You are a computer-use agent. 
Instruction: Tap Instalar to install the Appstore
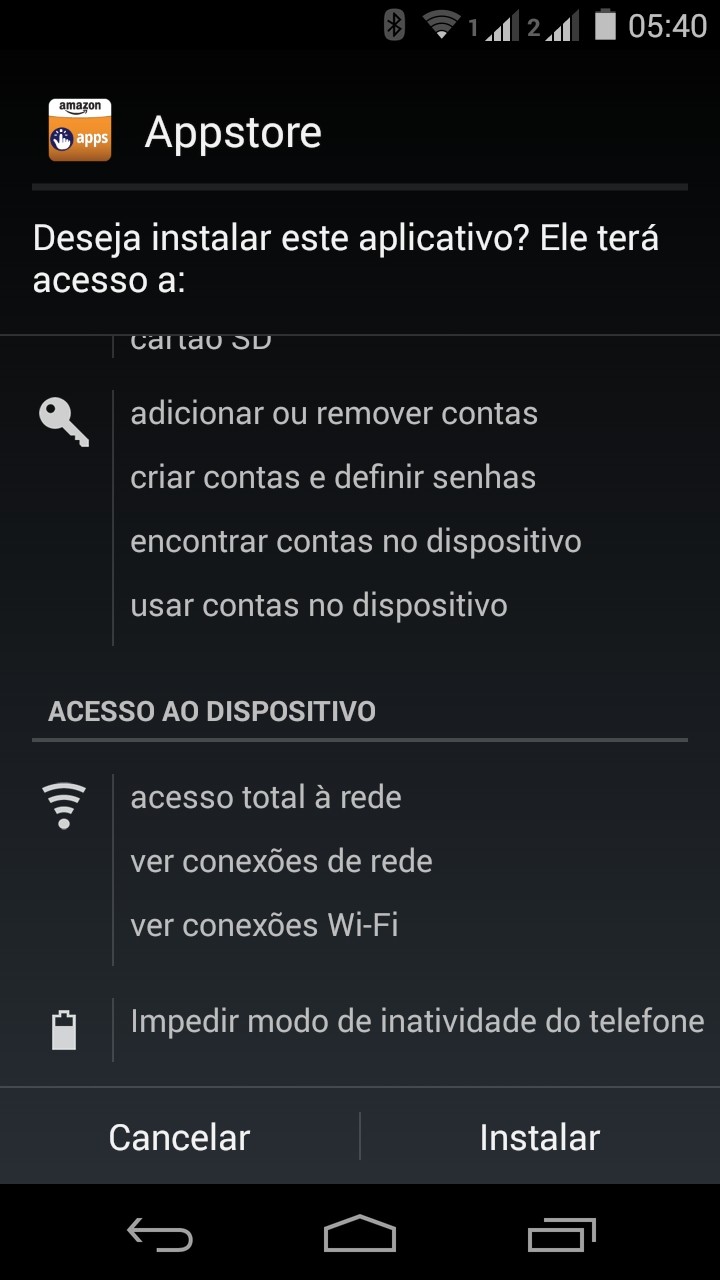point(540,1137)
